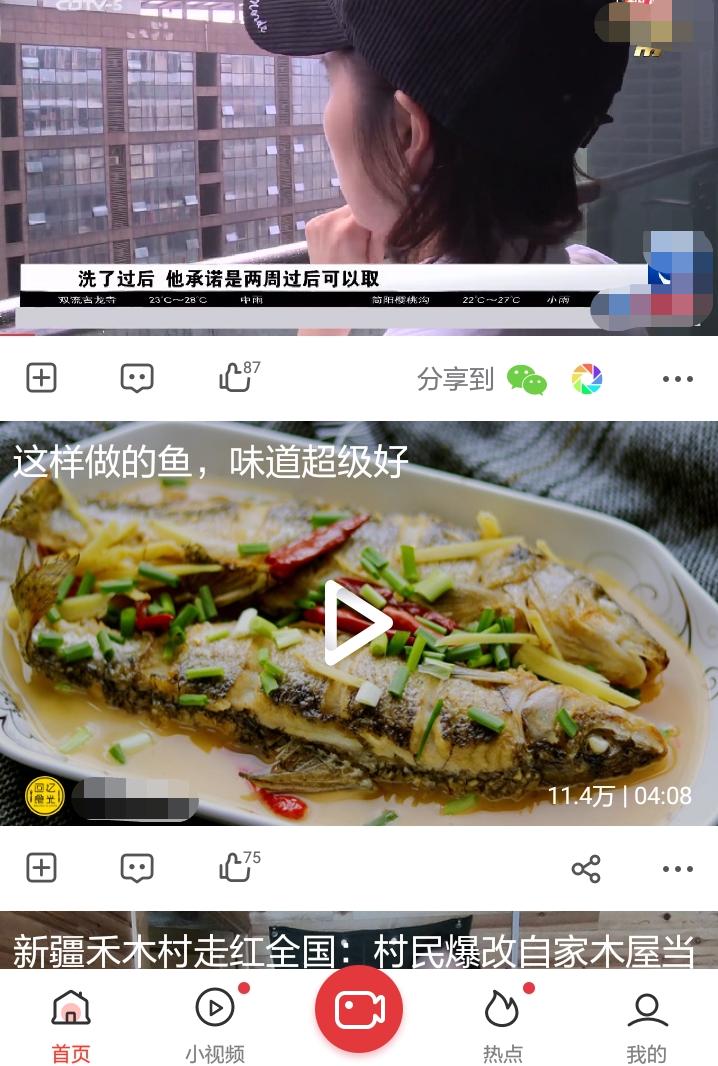Add the first video to favorites
718x1066 pixels.
click(x=41, y=378)
